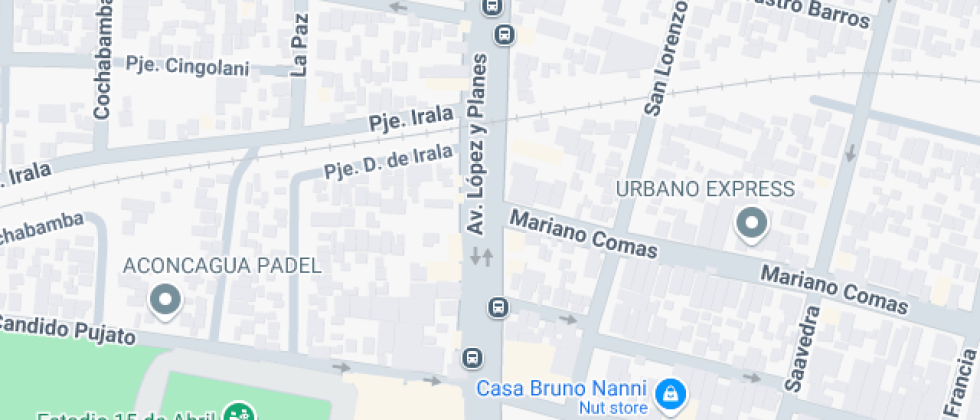The width and height of the screenshot is (980, 420).
Task: Select the URBANO EXPRESS location pin
Action: coord(751,224)
